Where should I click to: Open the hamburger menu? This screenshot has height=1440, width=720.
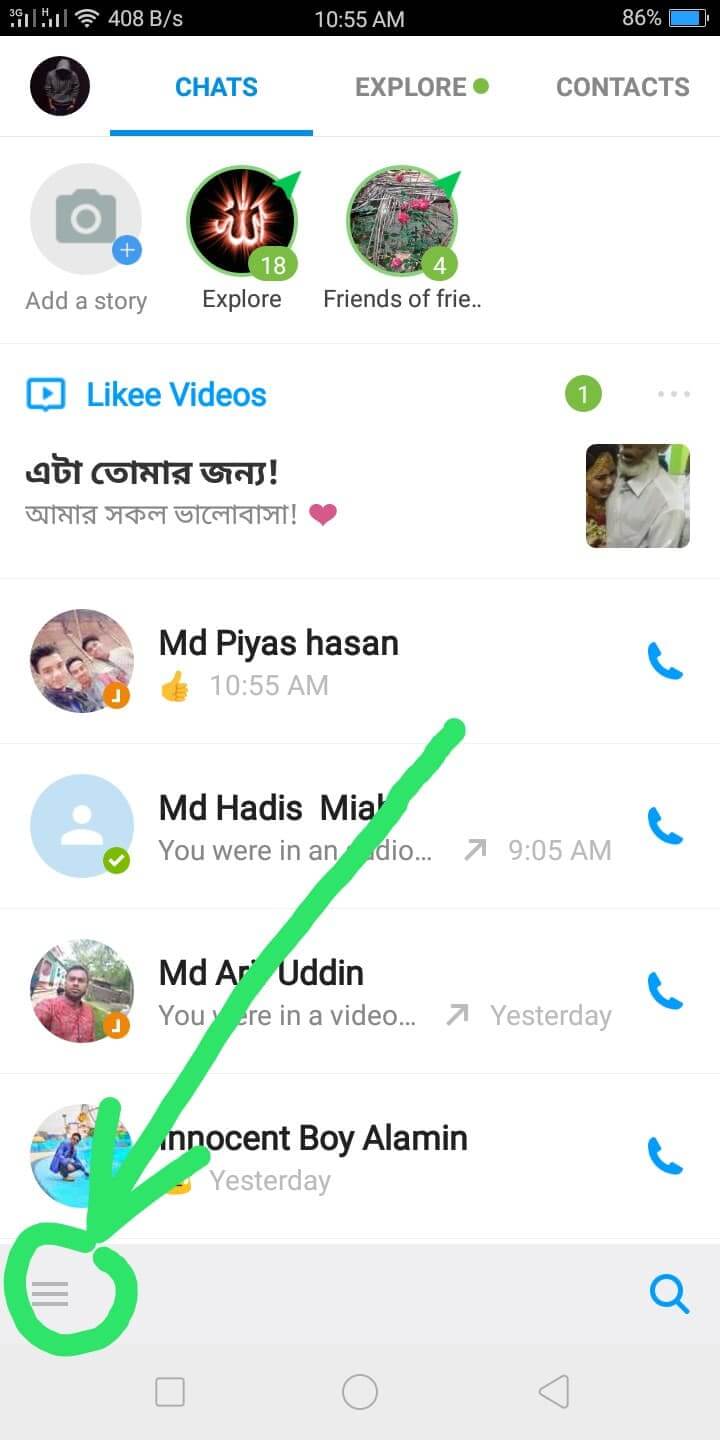50,1294
